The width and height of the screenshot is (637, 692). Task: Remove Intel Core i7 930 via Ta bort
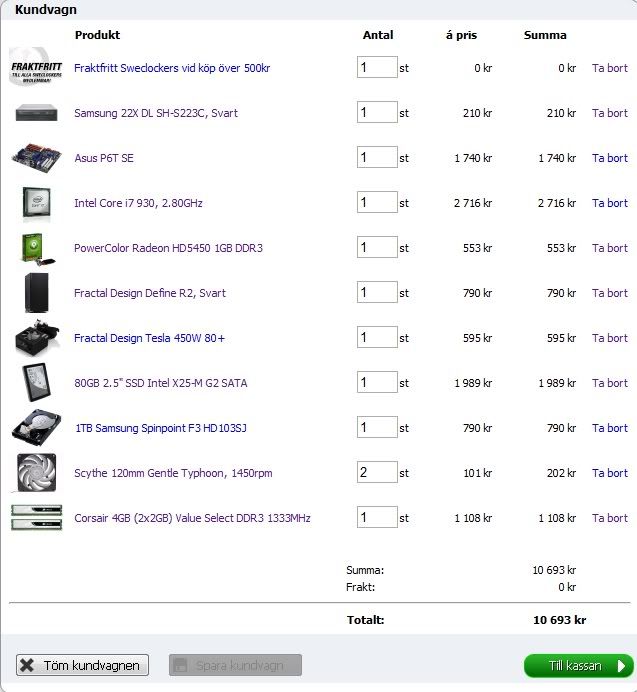point(610,203)
